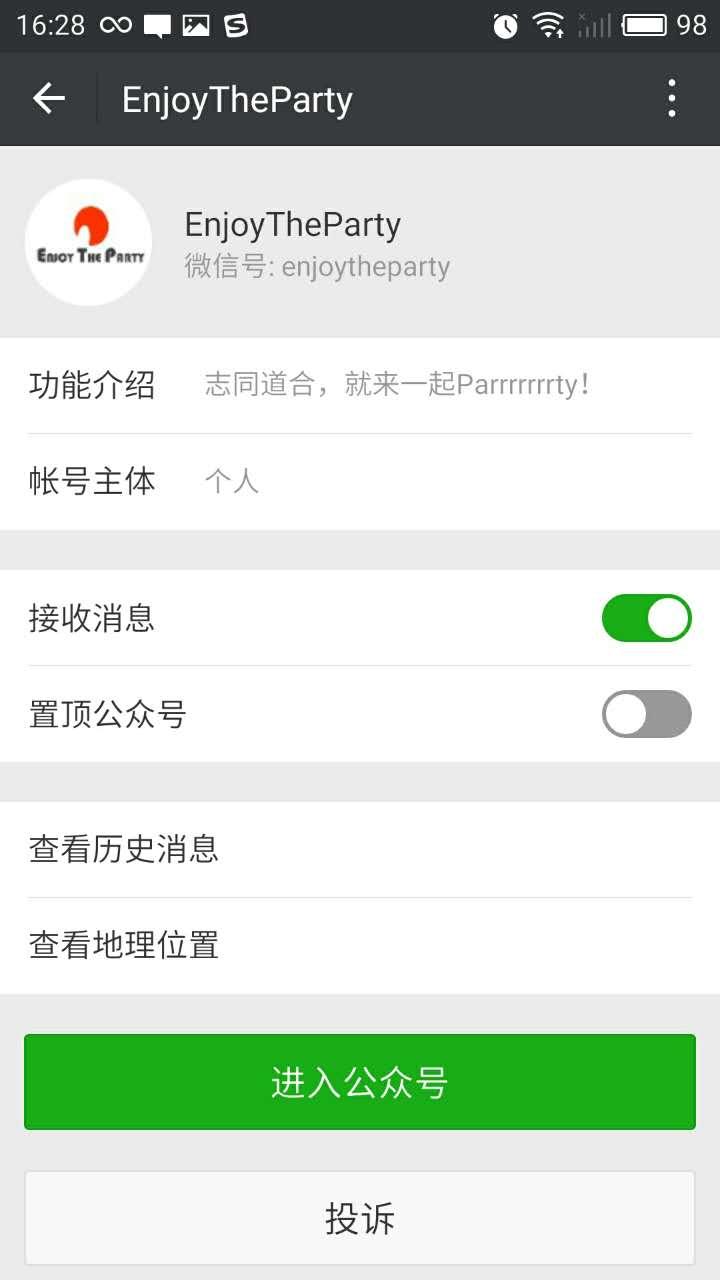Screen dimensions: 720x1280
Task: View the EnjoyTheParty profile picture
Action: [89, 243]
